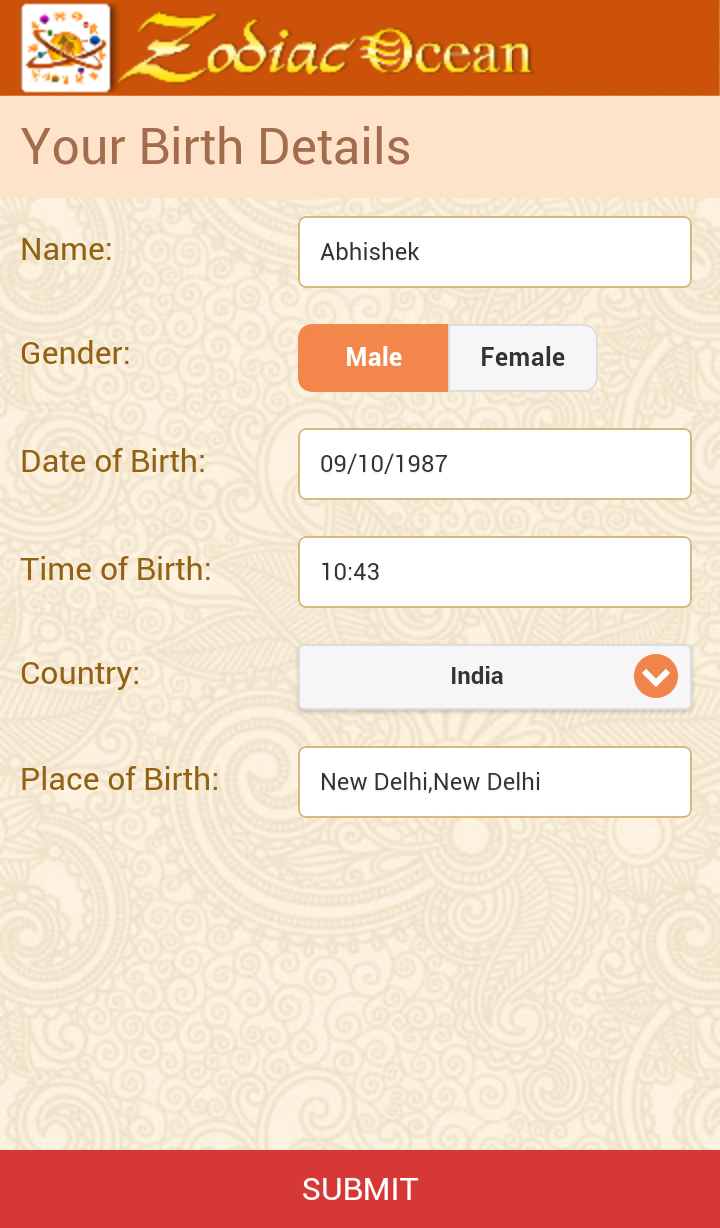Select Female as gender
720x1228 pixels.
[x=522, y=358]
